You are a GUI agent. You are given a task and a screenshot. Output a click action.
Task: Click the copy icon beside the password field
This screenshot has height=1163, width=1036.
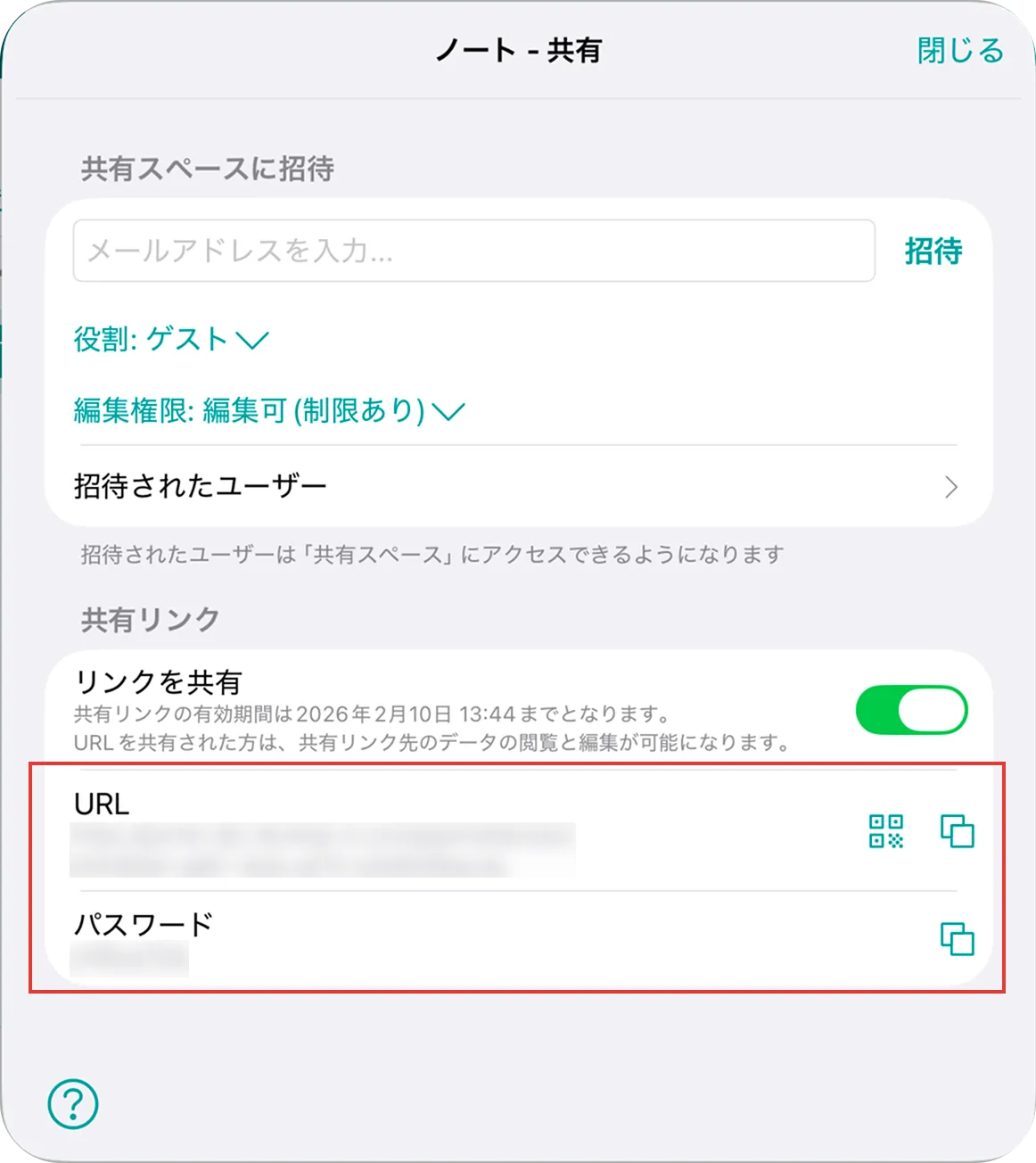[x=958, y=938]
